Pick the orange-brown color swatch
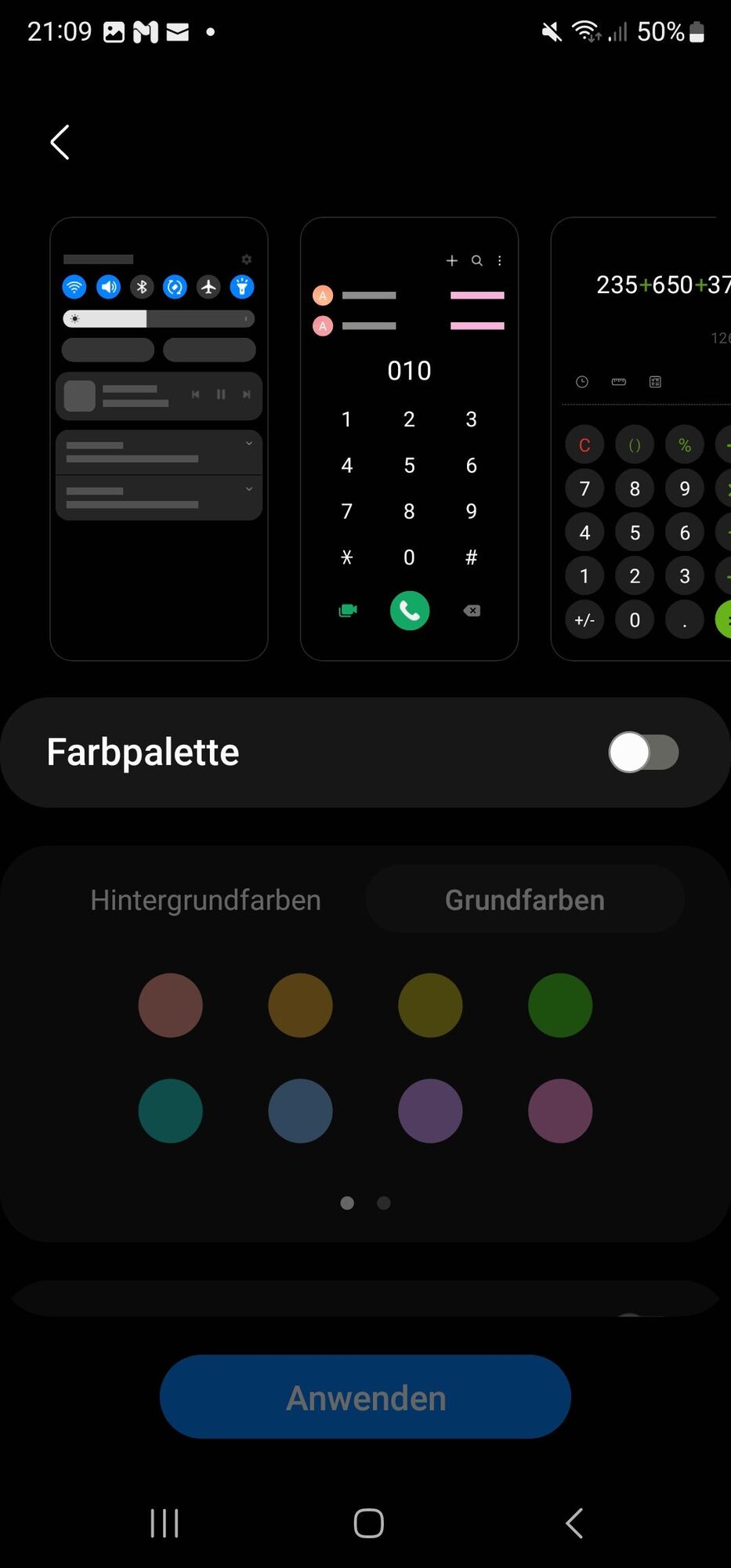This screenshot has width=731, height=1568. (300, 1005)
